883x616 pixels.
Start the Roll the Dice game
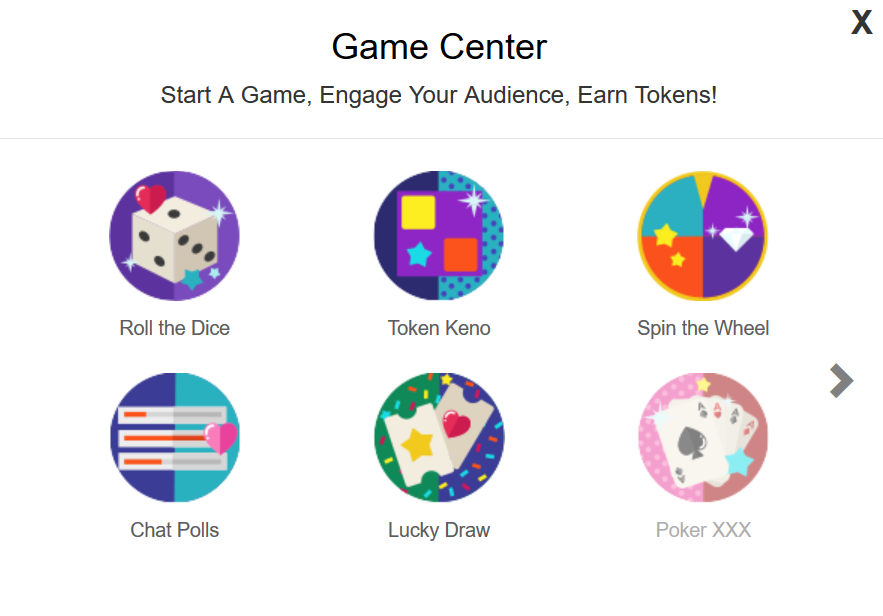(174, 236)
